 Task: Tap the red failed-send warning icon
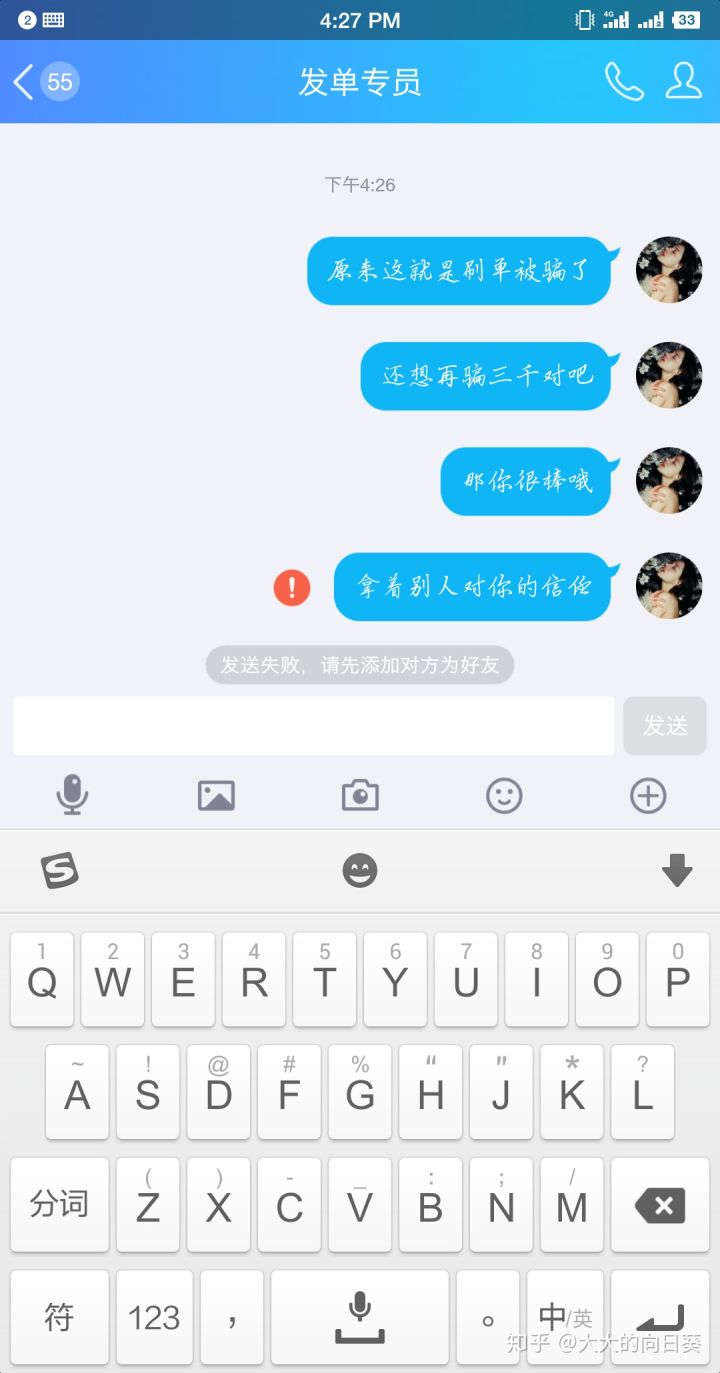(292, 587)
